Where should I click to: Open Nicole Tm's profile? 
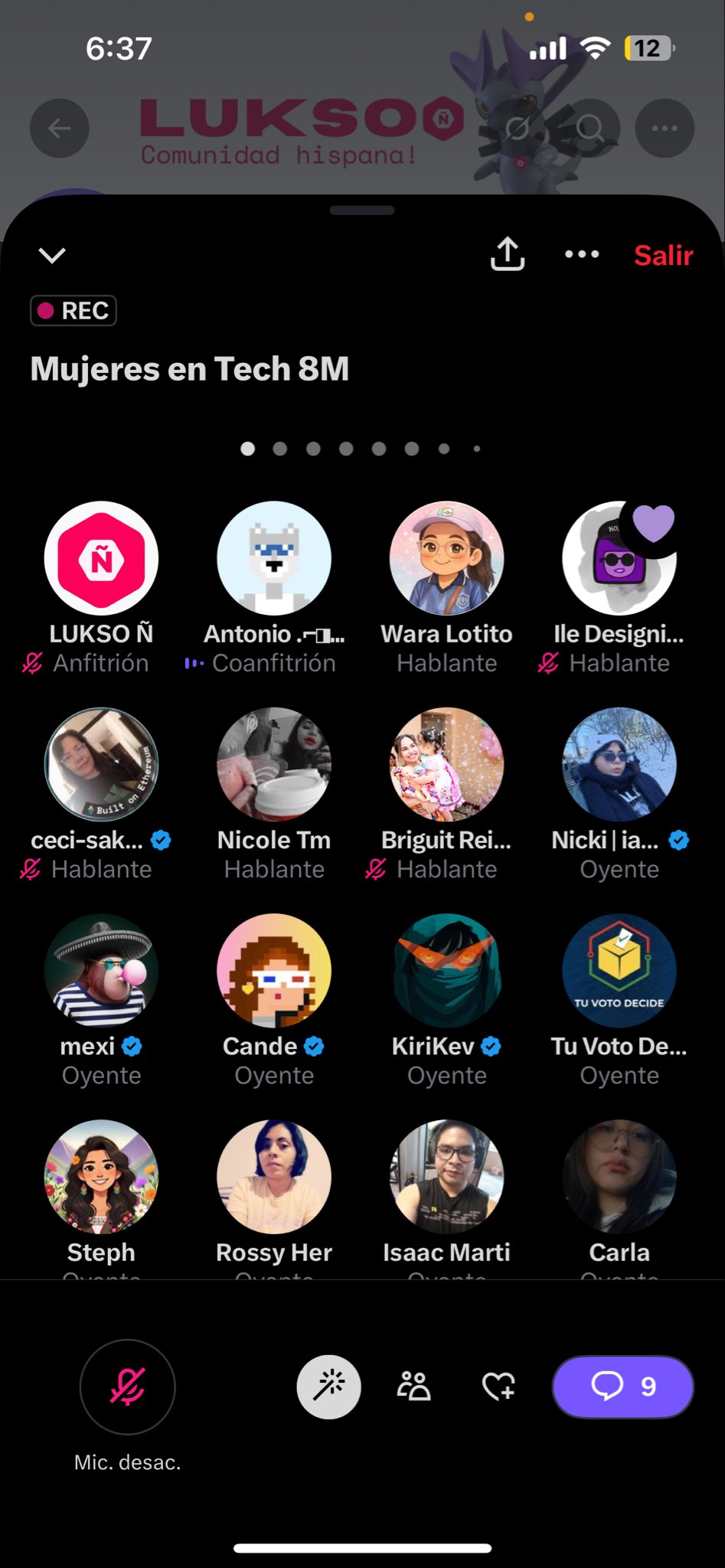(x=274, y=765)
